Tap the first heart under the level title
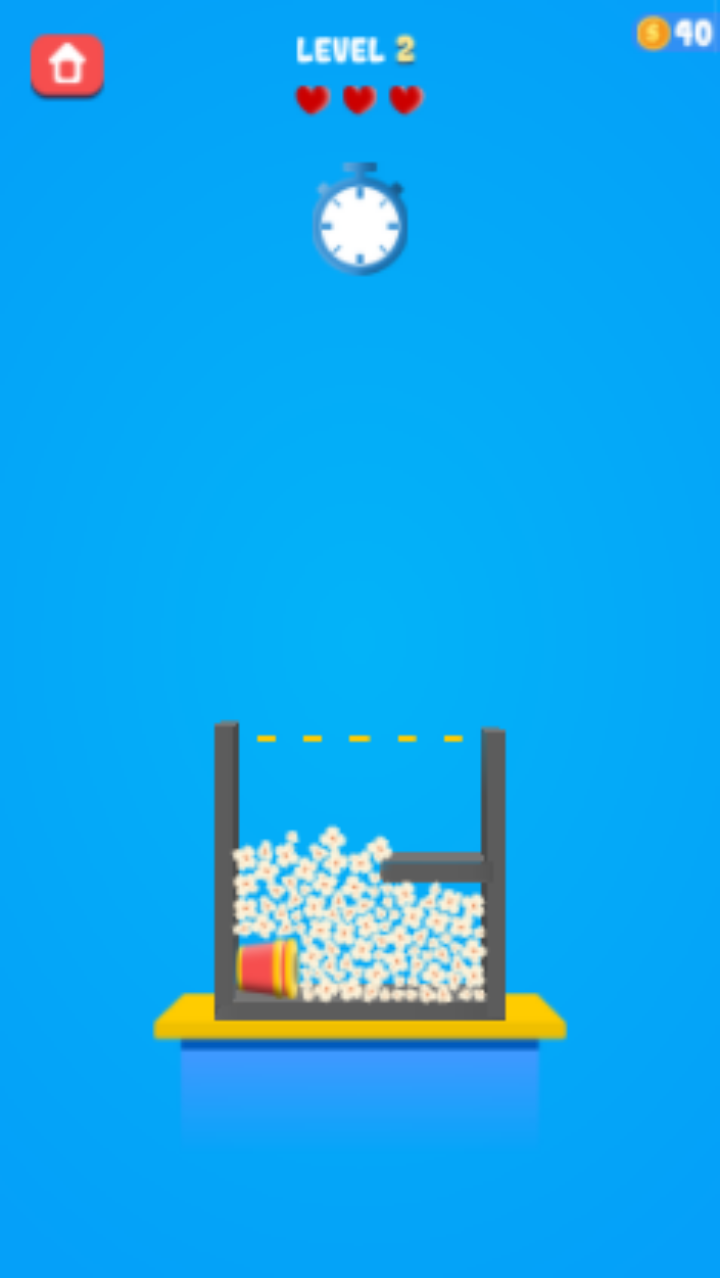The height and width of the screenshot is (1278, 720). pyautogui.click(x=310, y=99)
